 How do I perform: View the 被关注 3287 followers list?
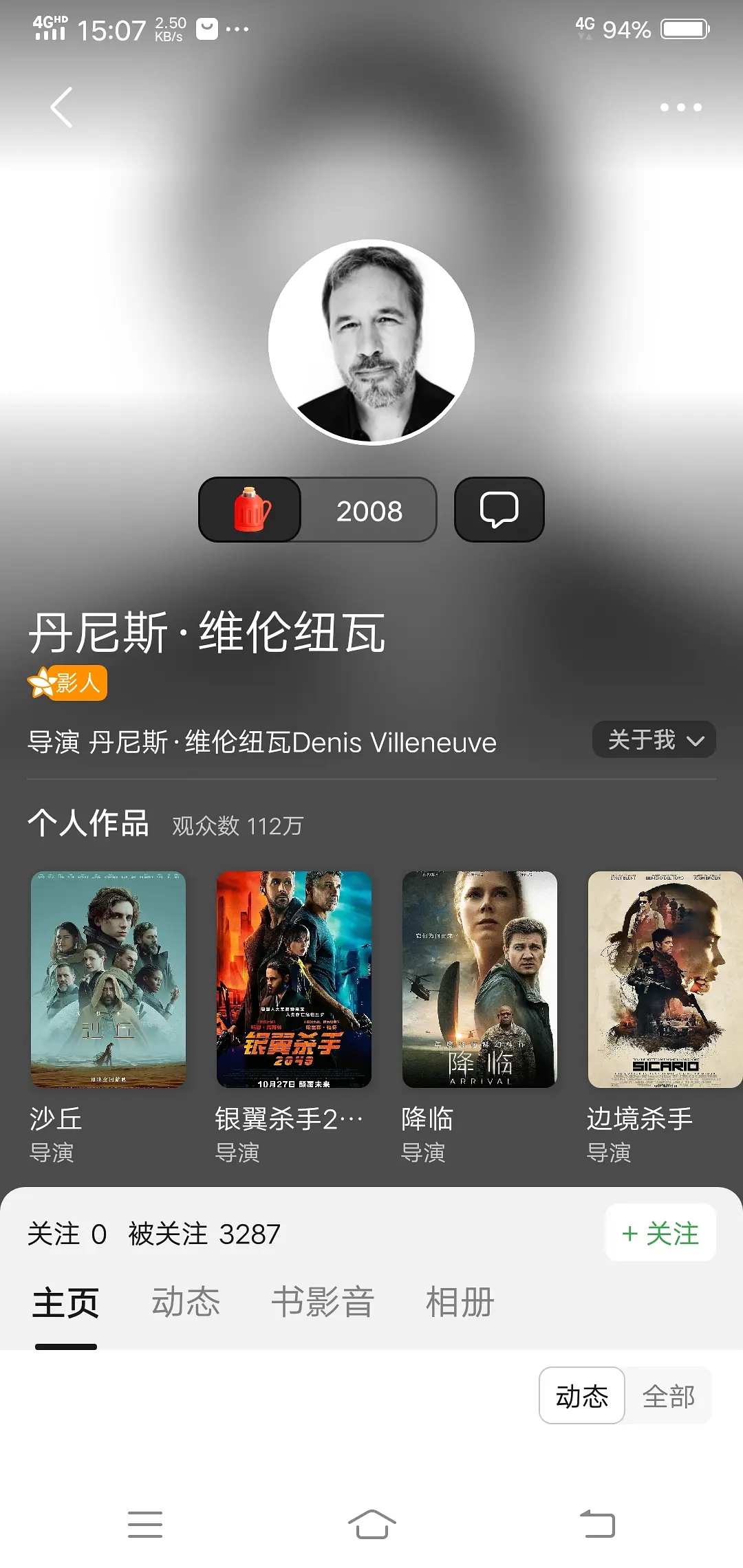coord(204,1234)
